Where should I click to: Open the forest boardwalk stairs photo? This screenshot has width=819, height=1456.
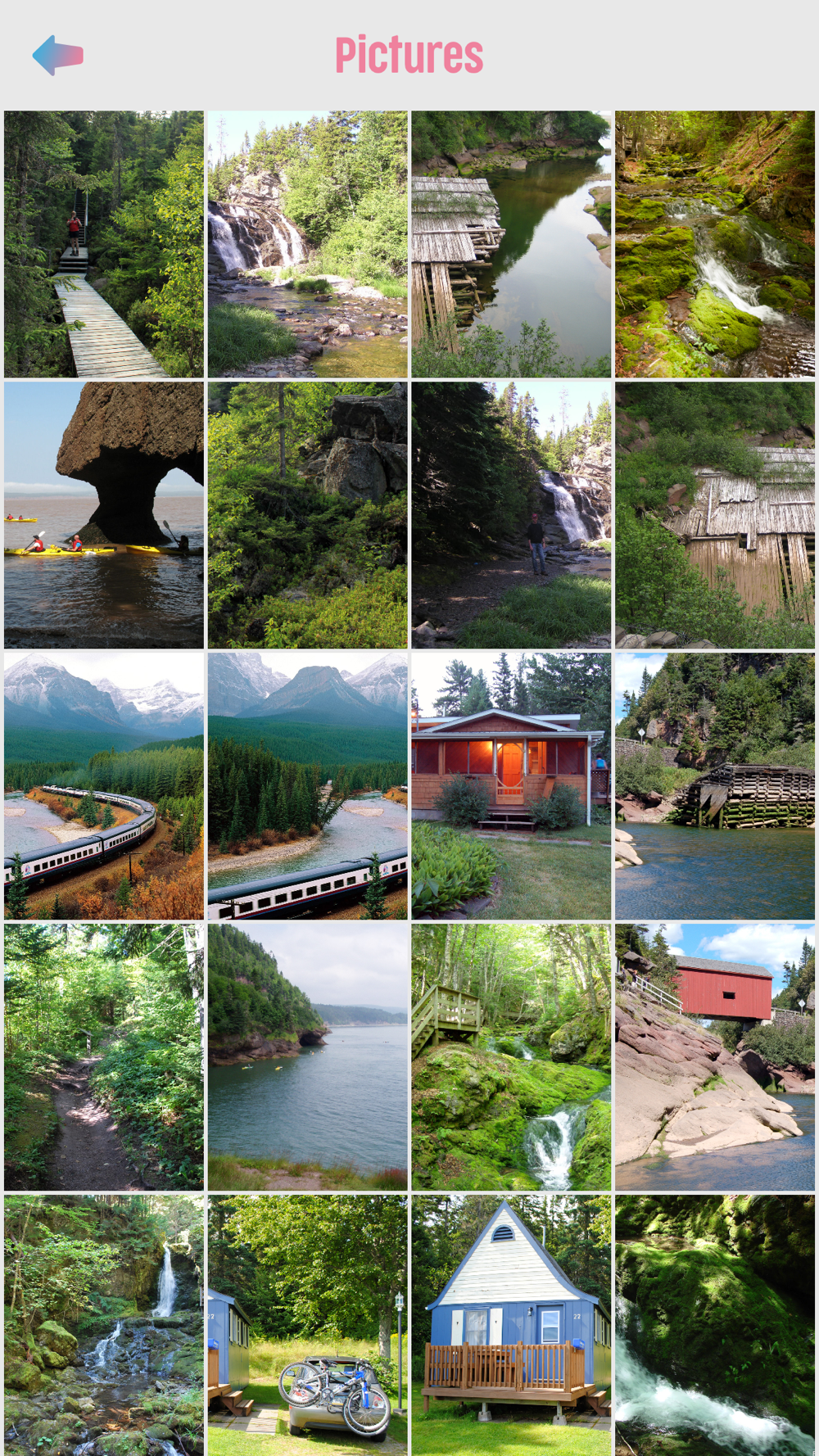tap(104, 244)
